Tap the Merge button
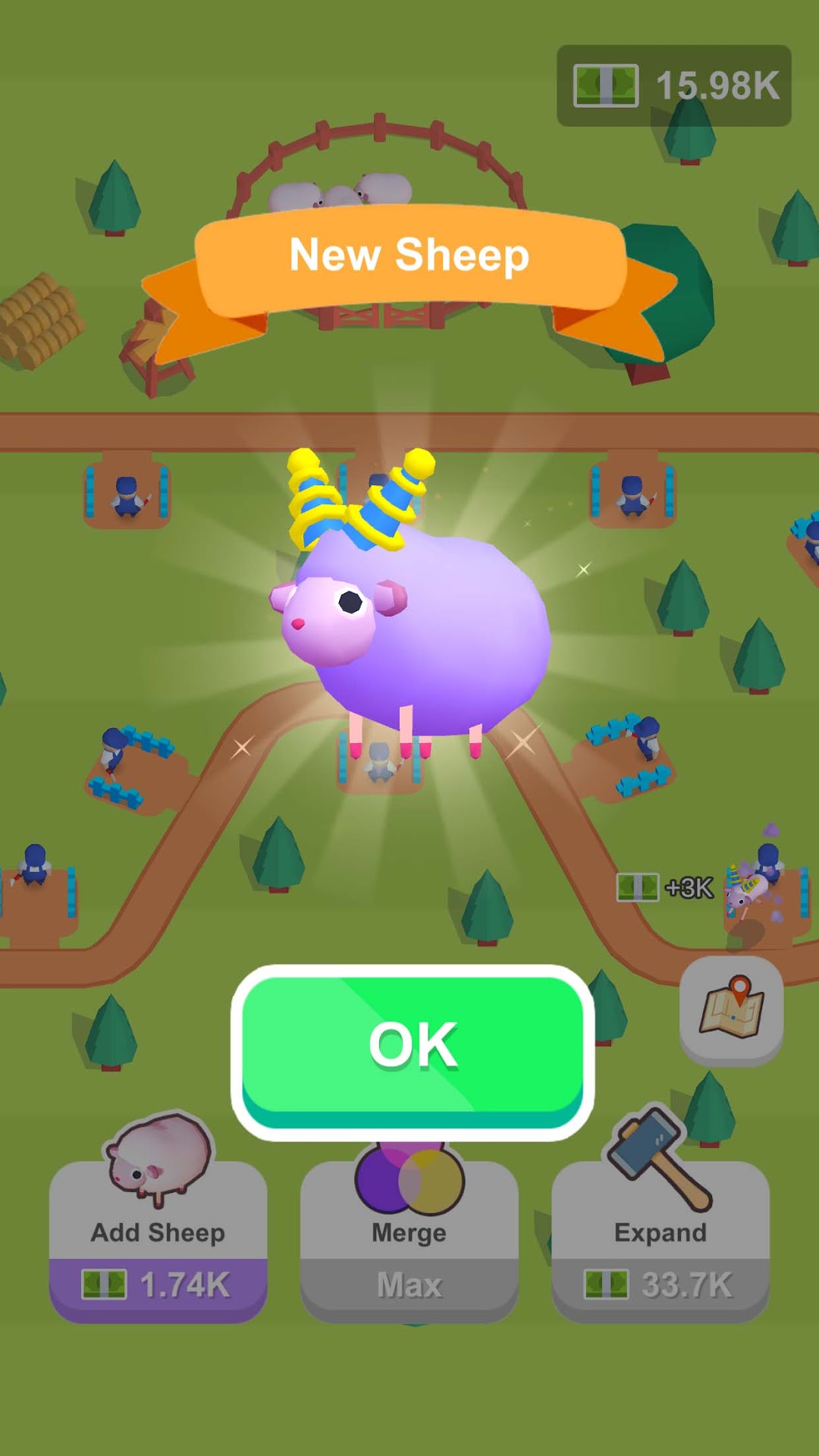819x1456 pixels. [x=409, y=1243]
